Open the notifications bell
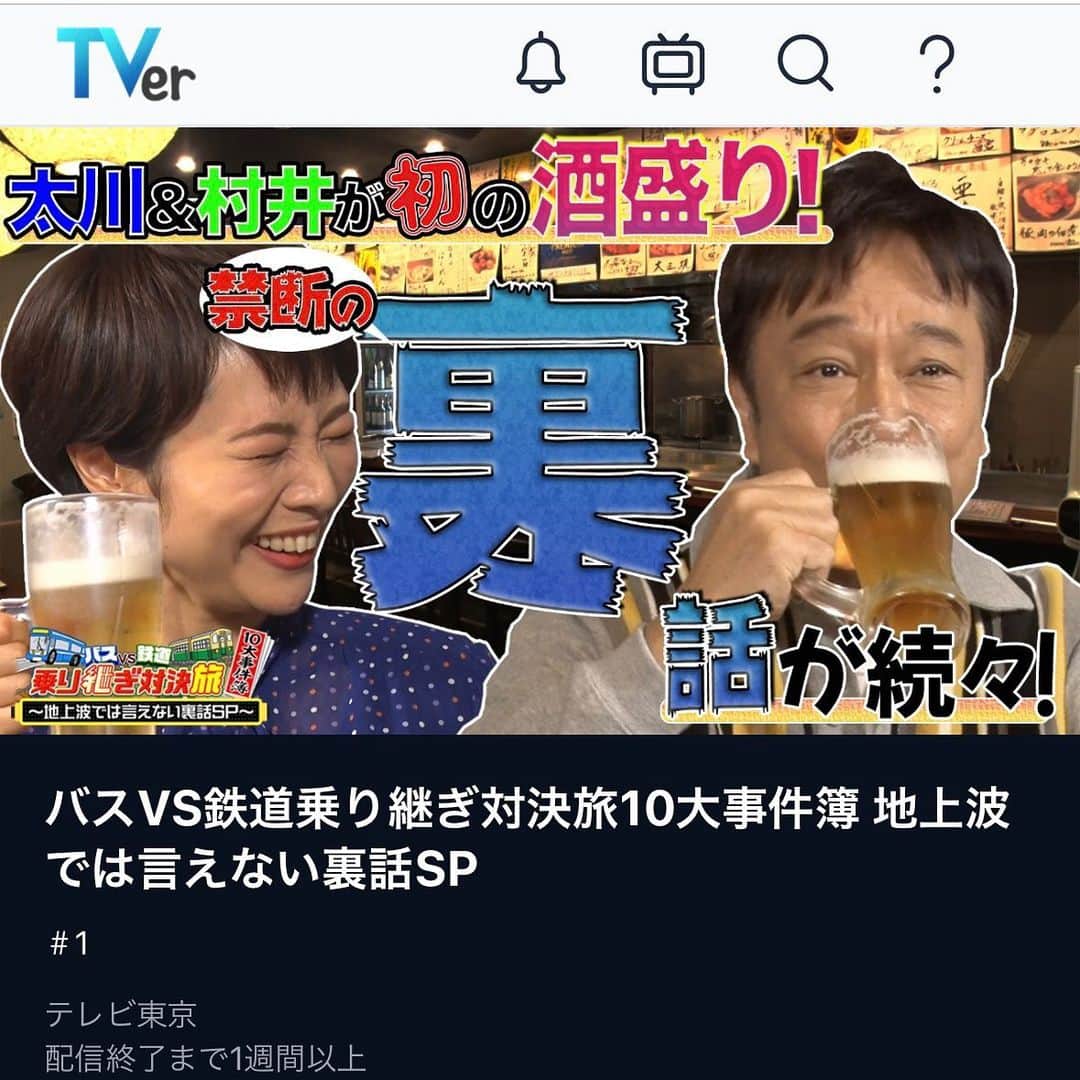The image size is (1080, 1080). (x=541, y=66)
